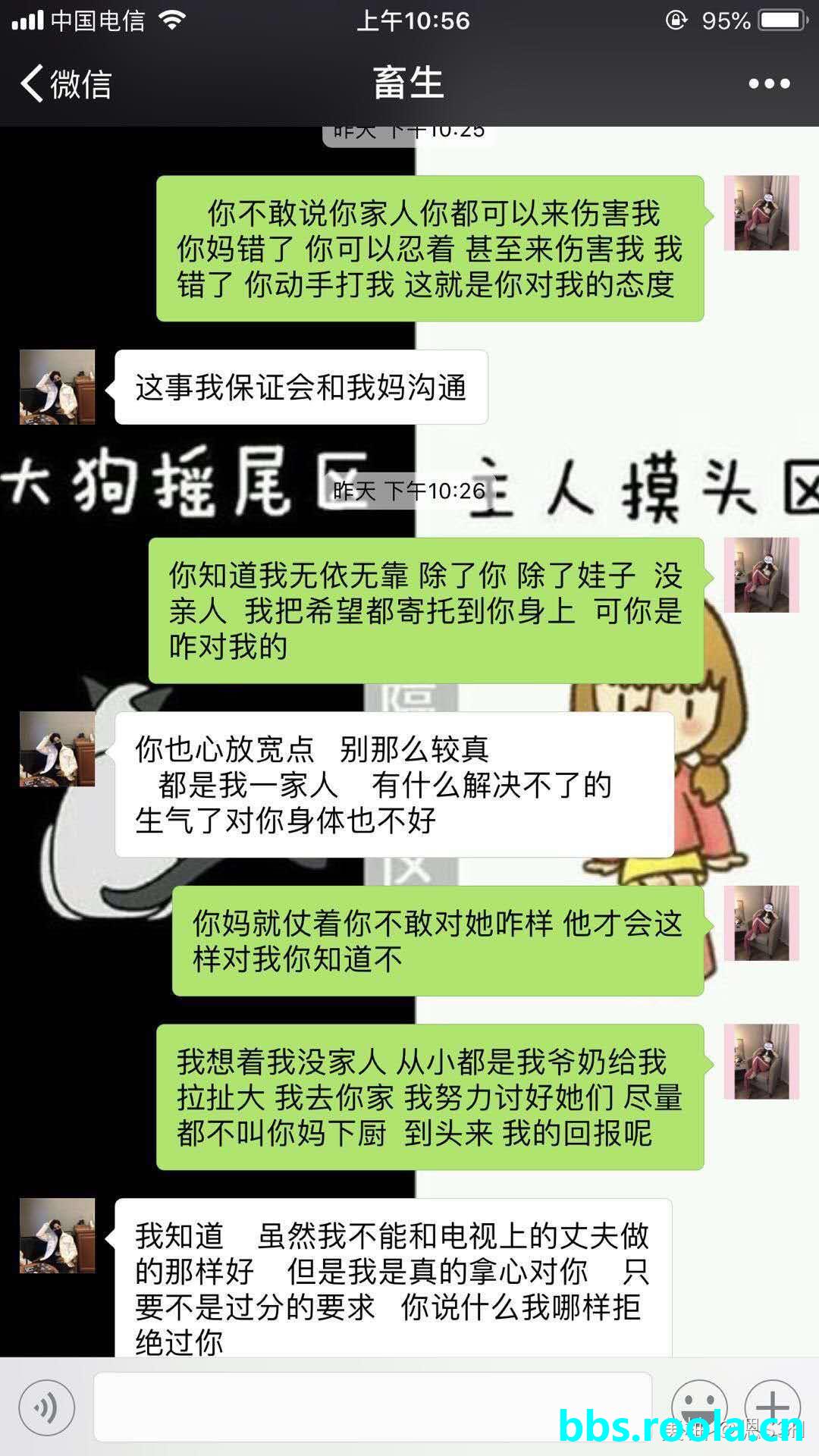This screenshot has width=819, height=1456.
Task: Open the chat details three-dot menu
Action: pos(769,83)
